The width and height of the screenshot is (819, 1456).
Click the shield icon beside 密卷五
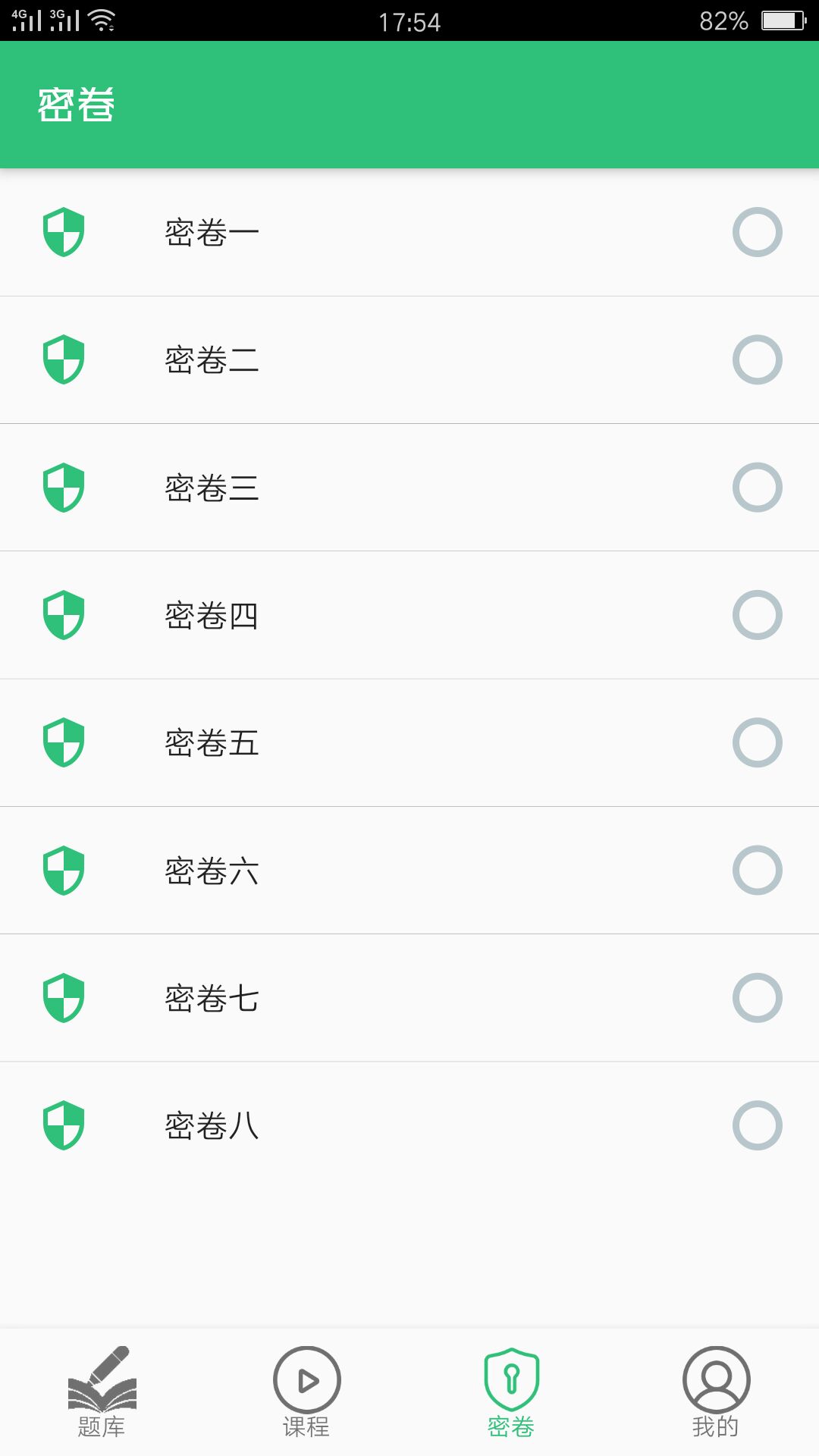pyautogui.click(x=64, y=742)
